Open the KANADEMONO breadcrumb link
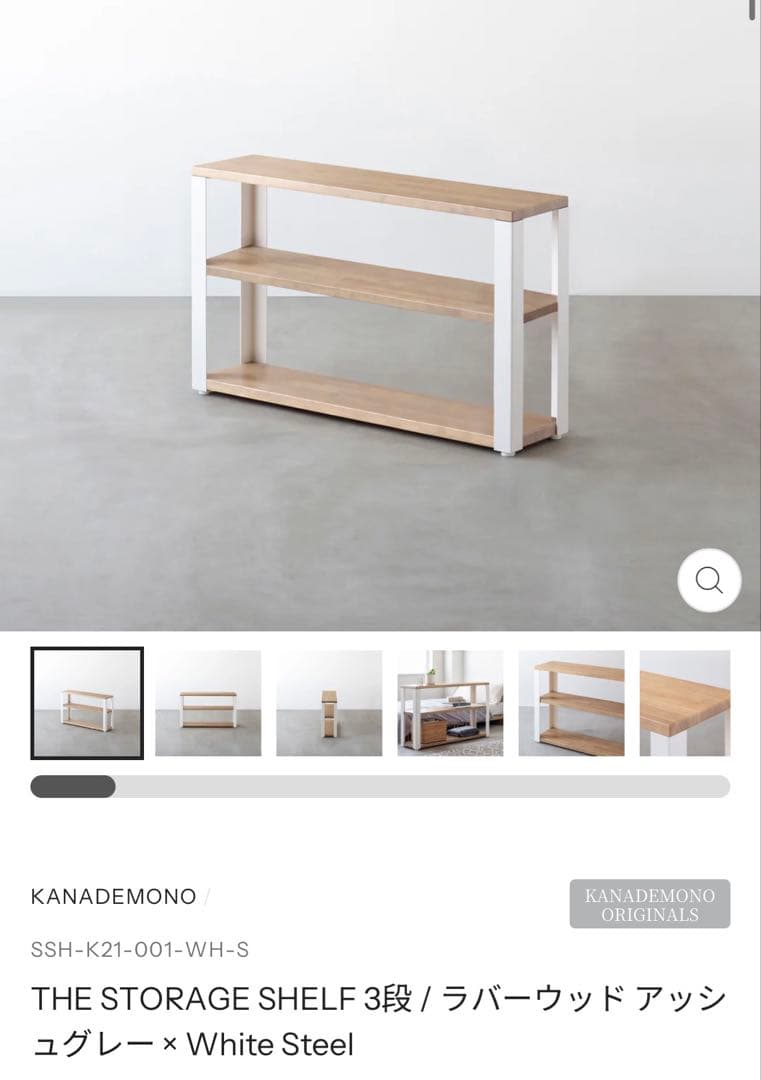The width and height of the screenshot is (761, 1080). point(113,898)
